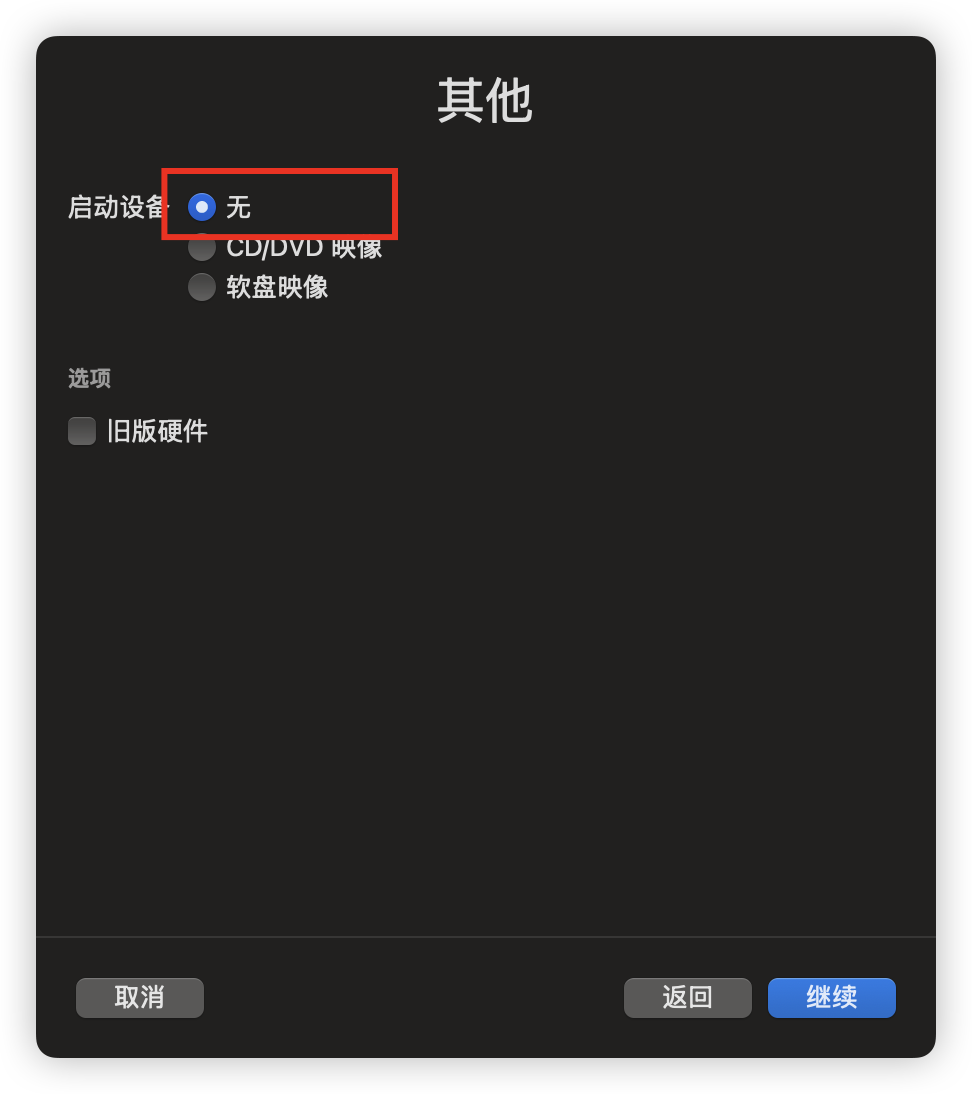
Task: Go back with the 返回 button
Action: tap(687, 997)
